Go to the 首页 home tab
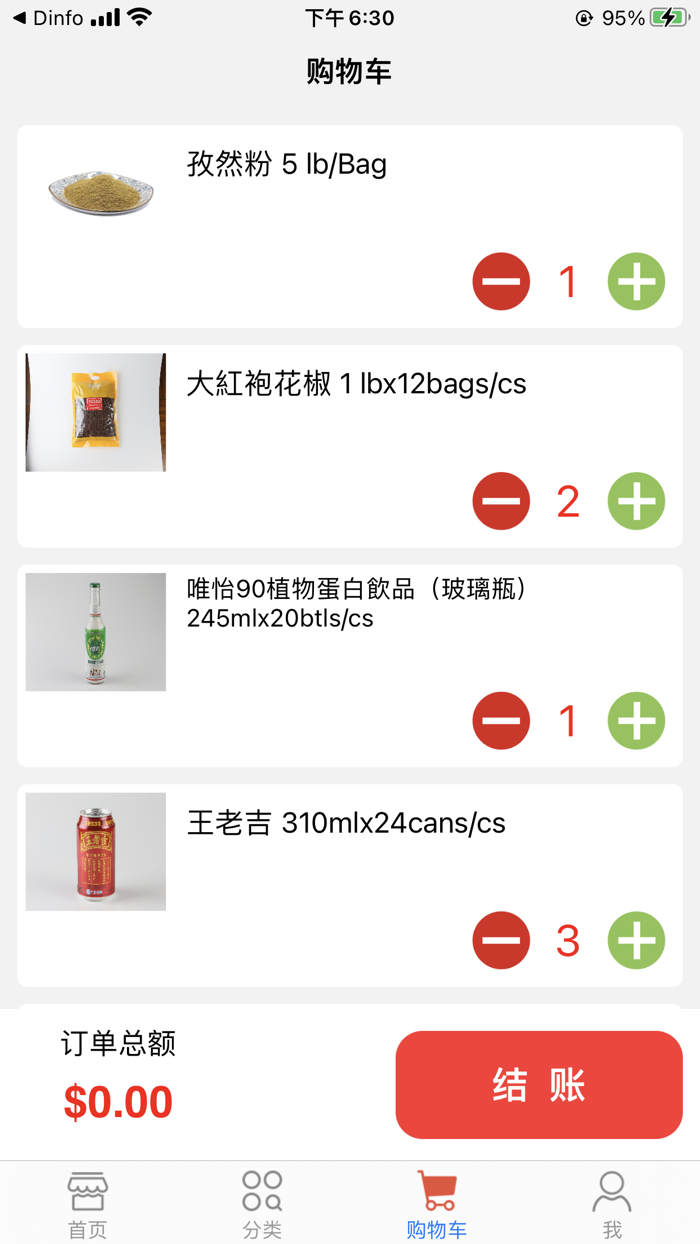Image resolution: width=700 pixels, height=1244 pixels. coord(87,1204)
